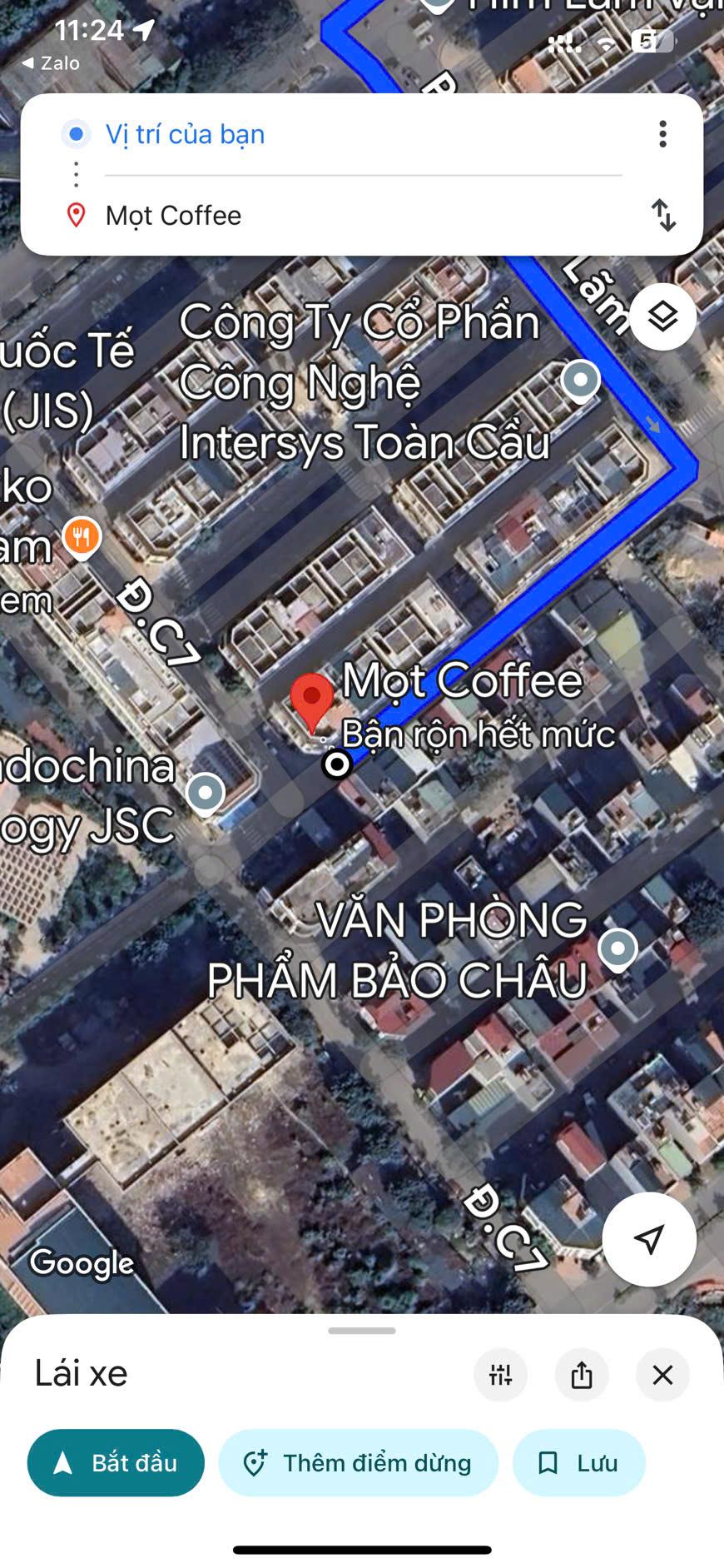Swap start and destination points
724x1568 pixels.
663,215
